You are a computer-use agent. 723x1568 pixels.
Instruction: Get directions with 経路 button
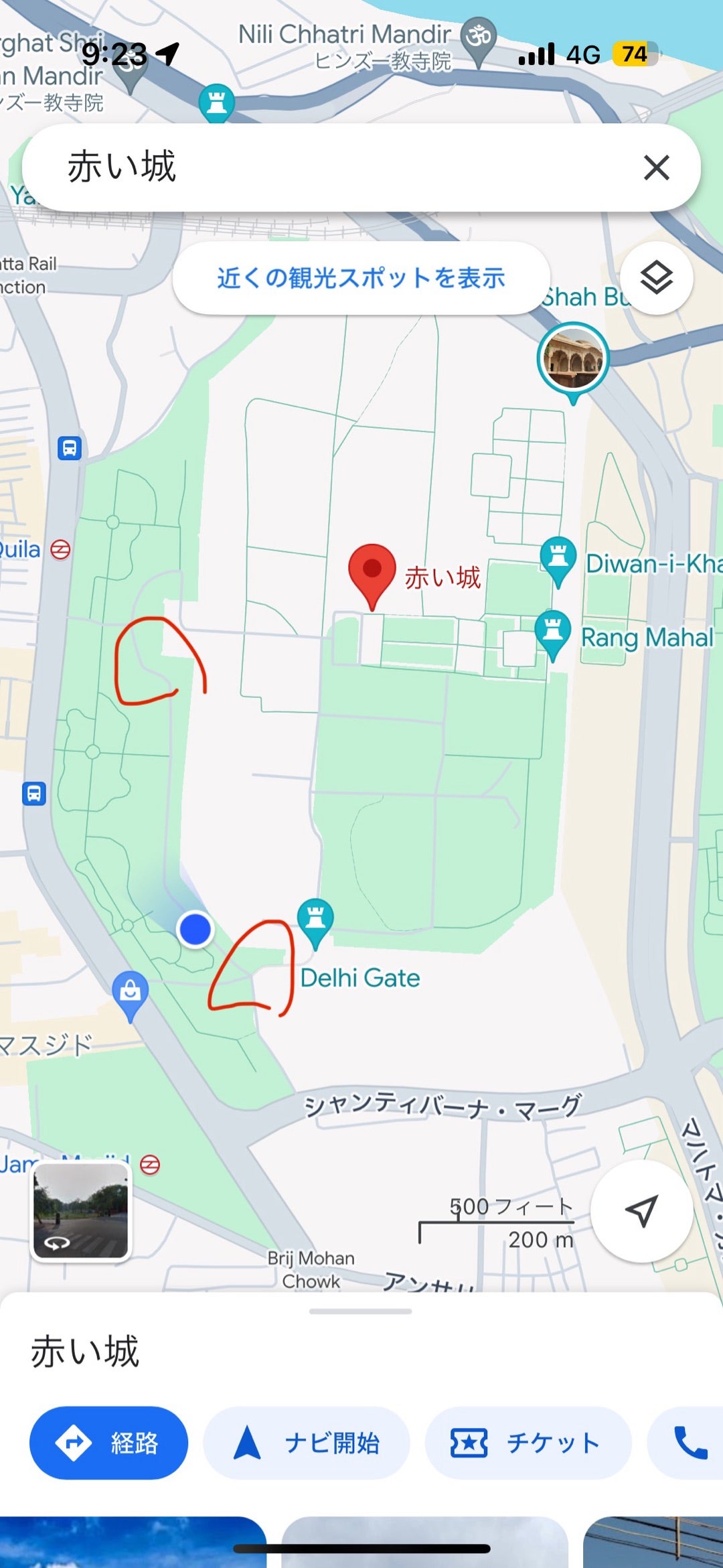108,1443
